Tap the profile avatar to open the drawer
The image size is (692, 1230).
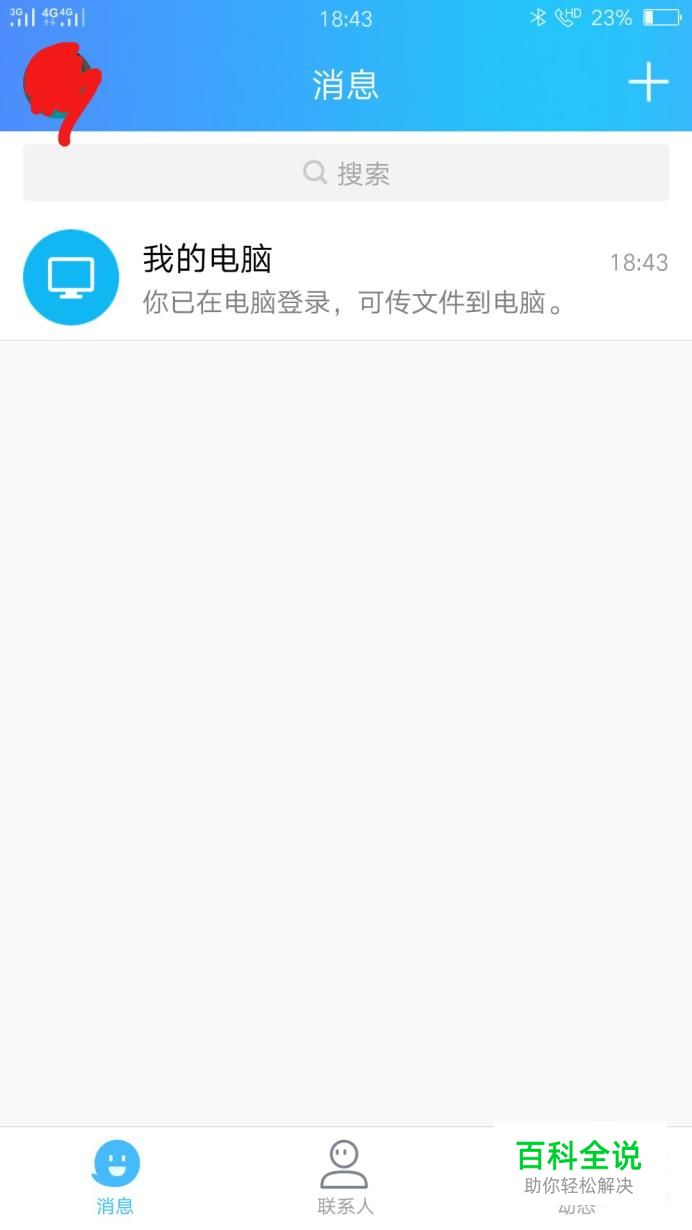(60, 84)
